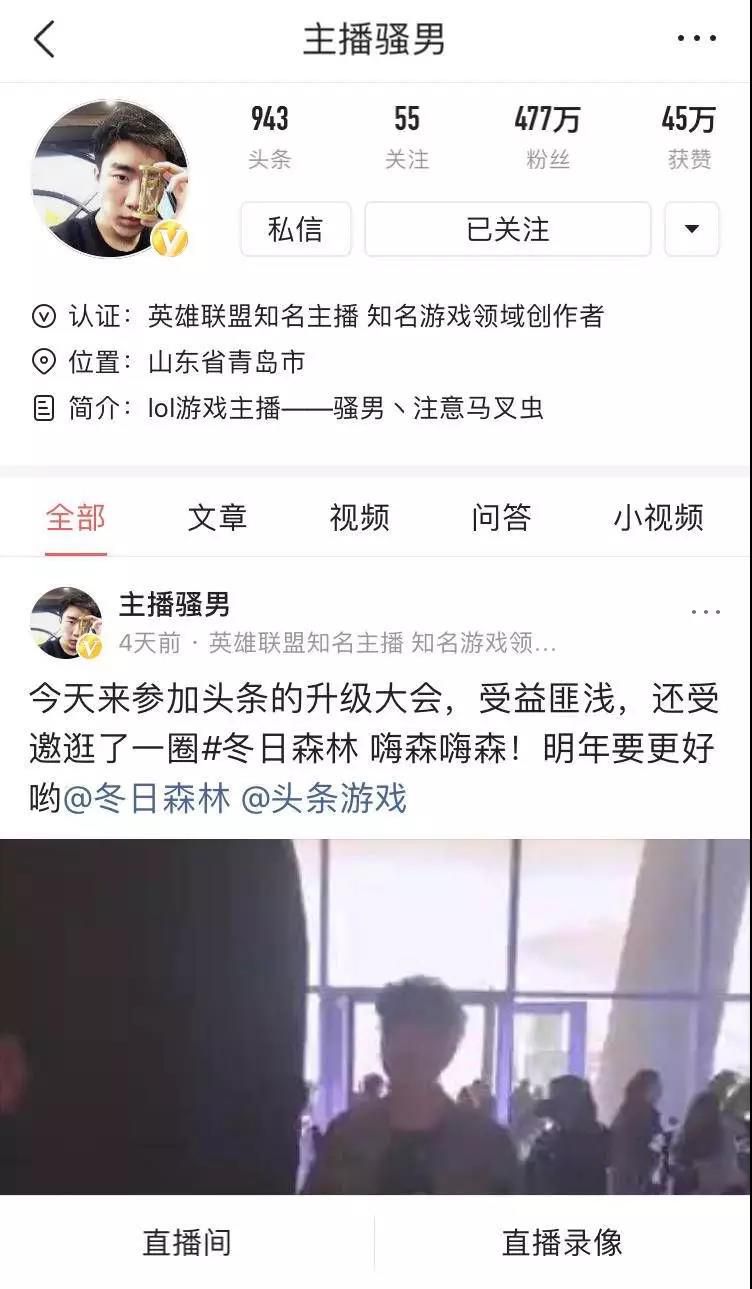The width and height of the screenshot is (752, 1289).
Task: Expand the dropdown arrow beside 已关注
Action: 690,229
